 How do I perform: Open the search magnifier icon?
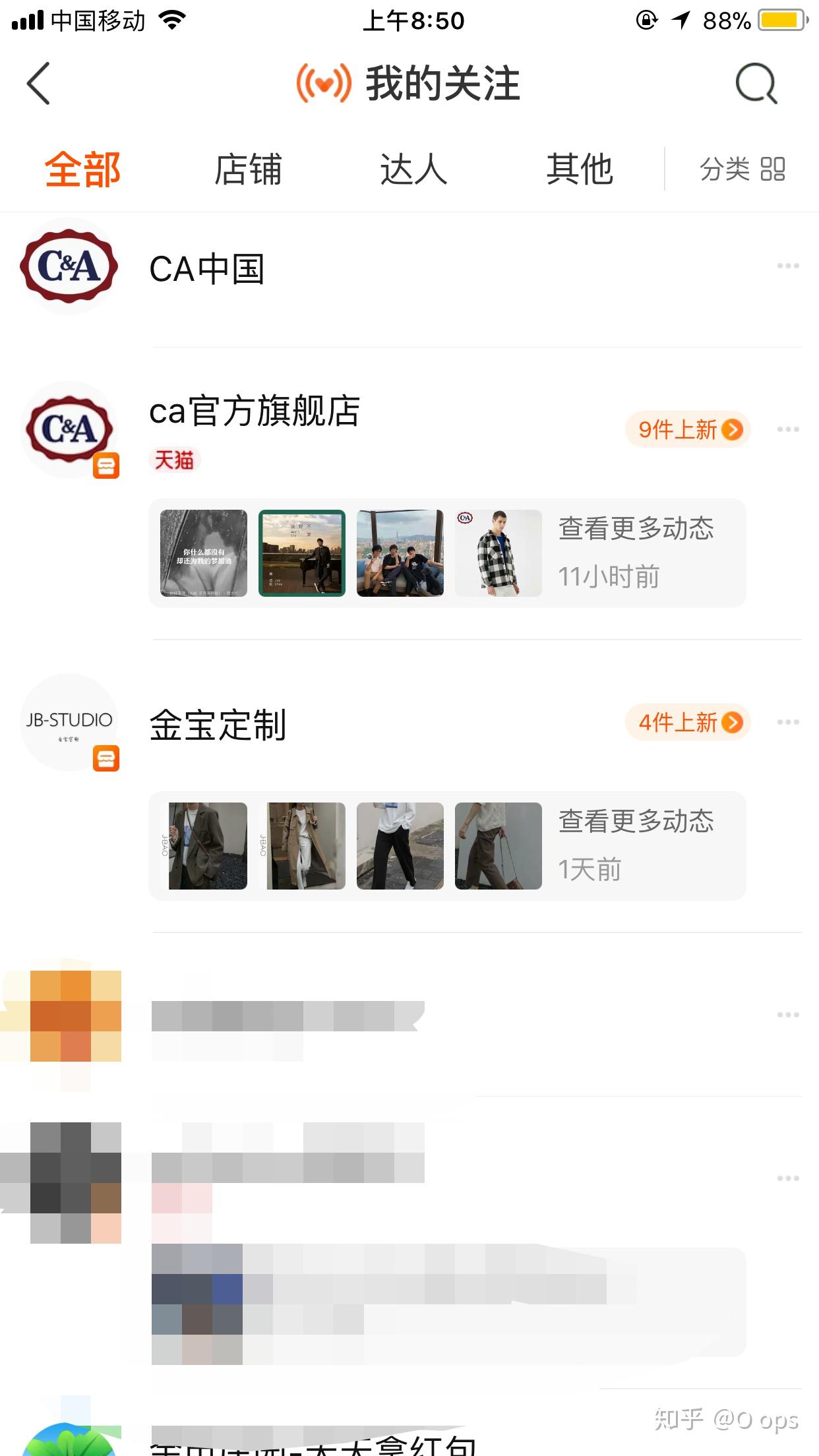756,84
